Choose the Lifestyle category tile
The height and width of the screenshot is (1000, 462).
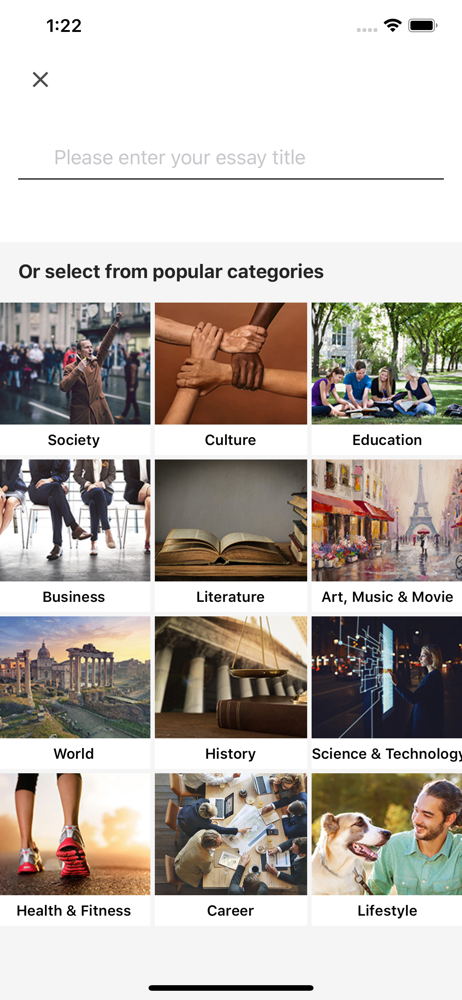pyautogui.click(x=387, y=849)
